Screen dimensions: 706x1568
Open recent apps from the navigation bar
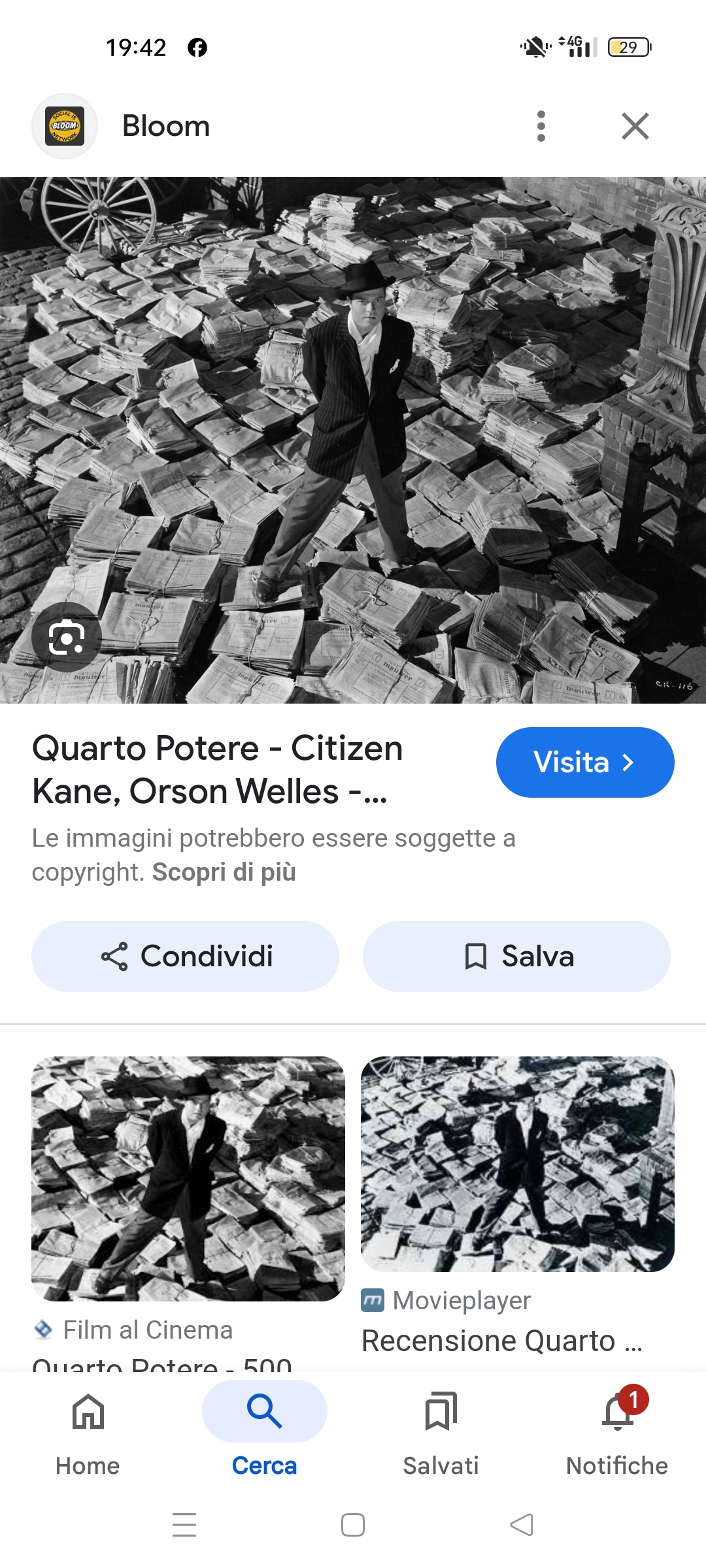click(x=184, y=1525)
